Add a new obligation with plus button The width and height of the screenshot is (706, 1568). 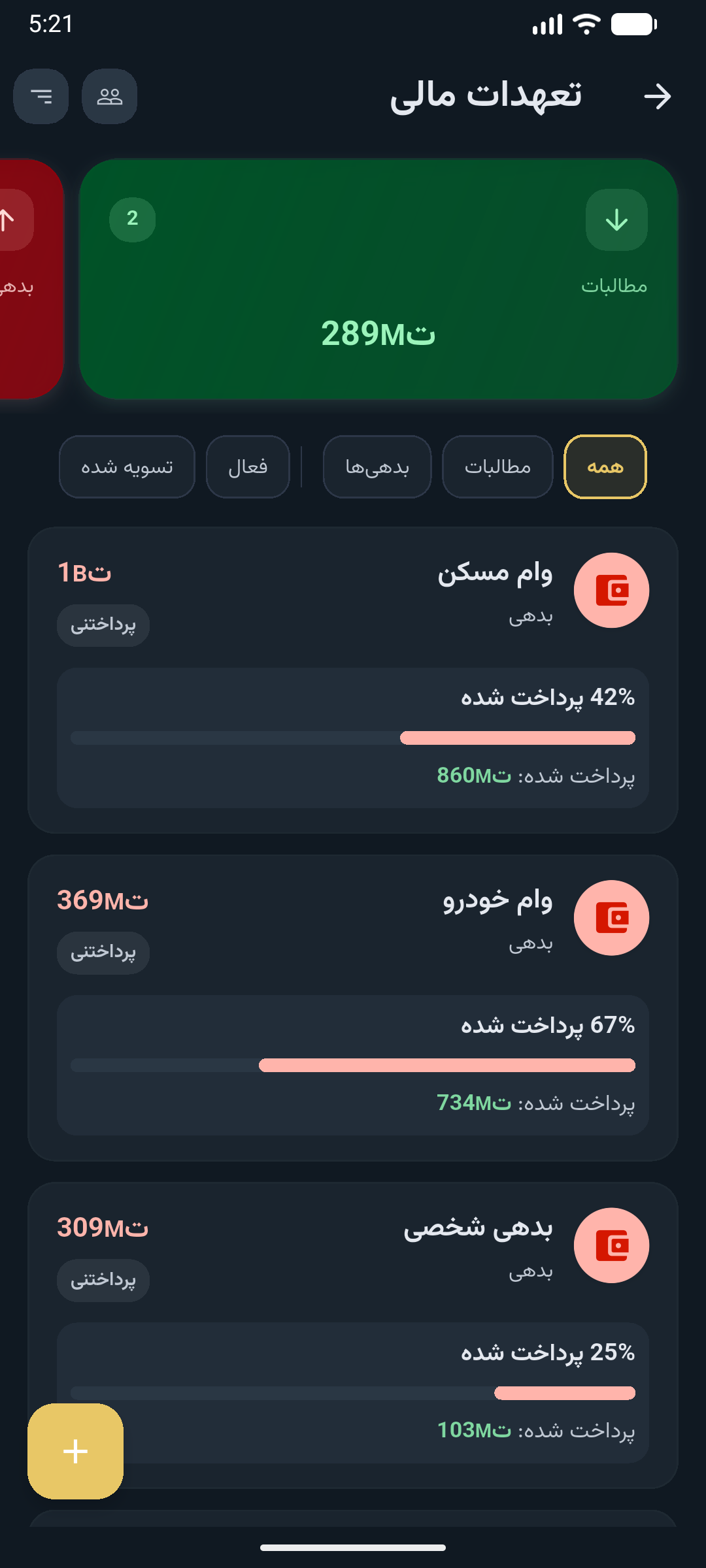pos(75,1451)
